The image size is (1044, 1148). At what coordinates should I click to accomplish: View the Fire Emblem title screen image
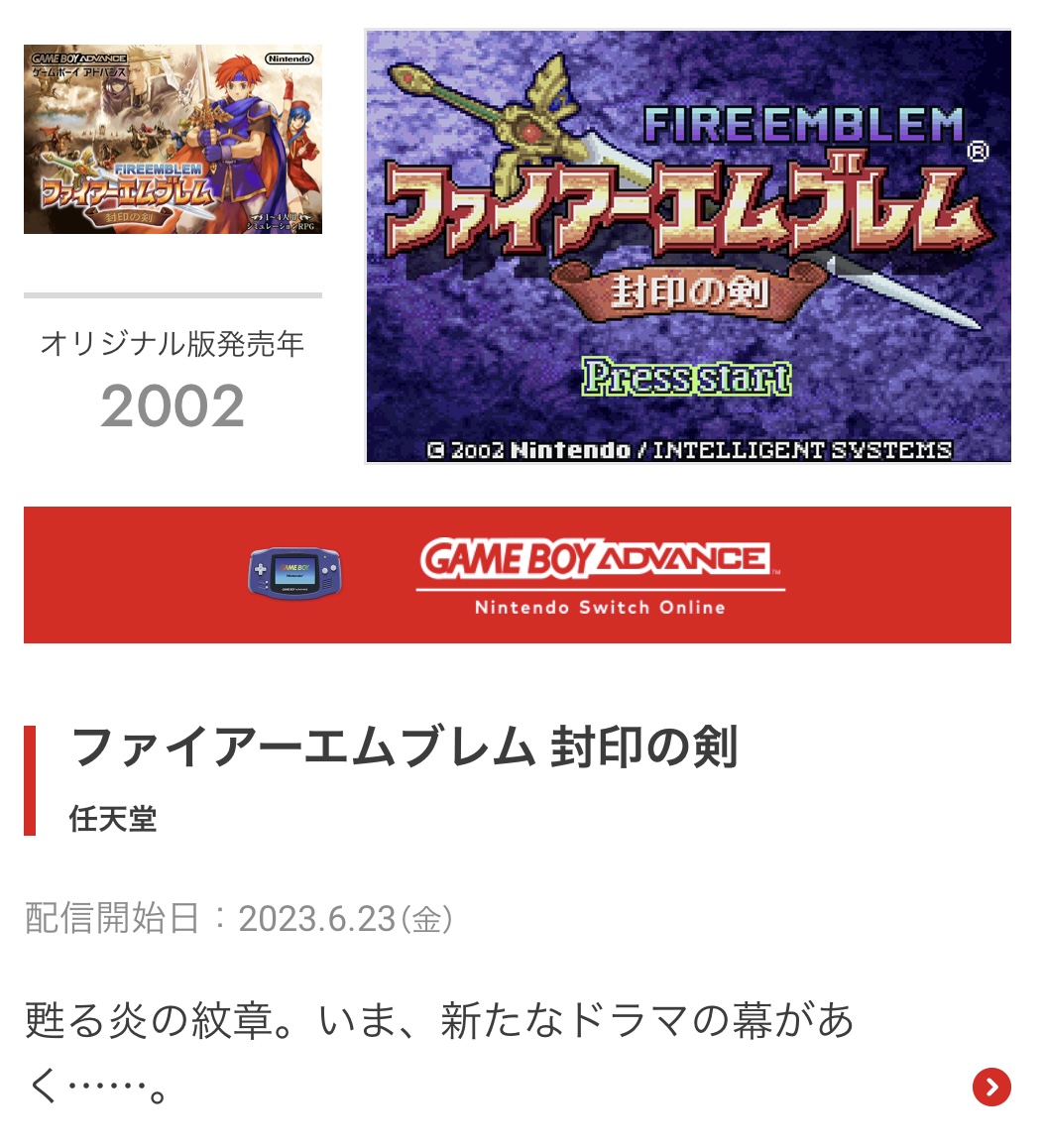[688, 247]
